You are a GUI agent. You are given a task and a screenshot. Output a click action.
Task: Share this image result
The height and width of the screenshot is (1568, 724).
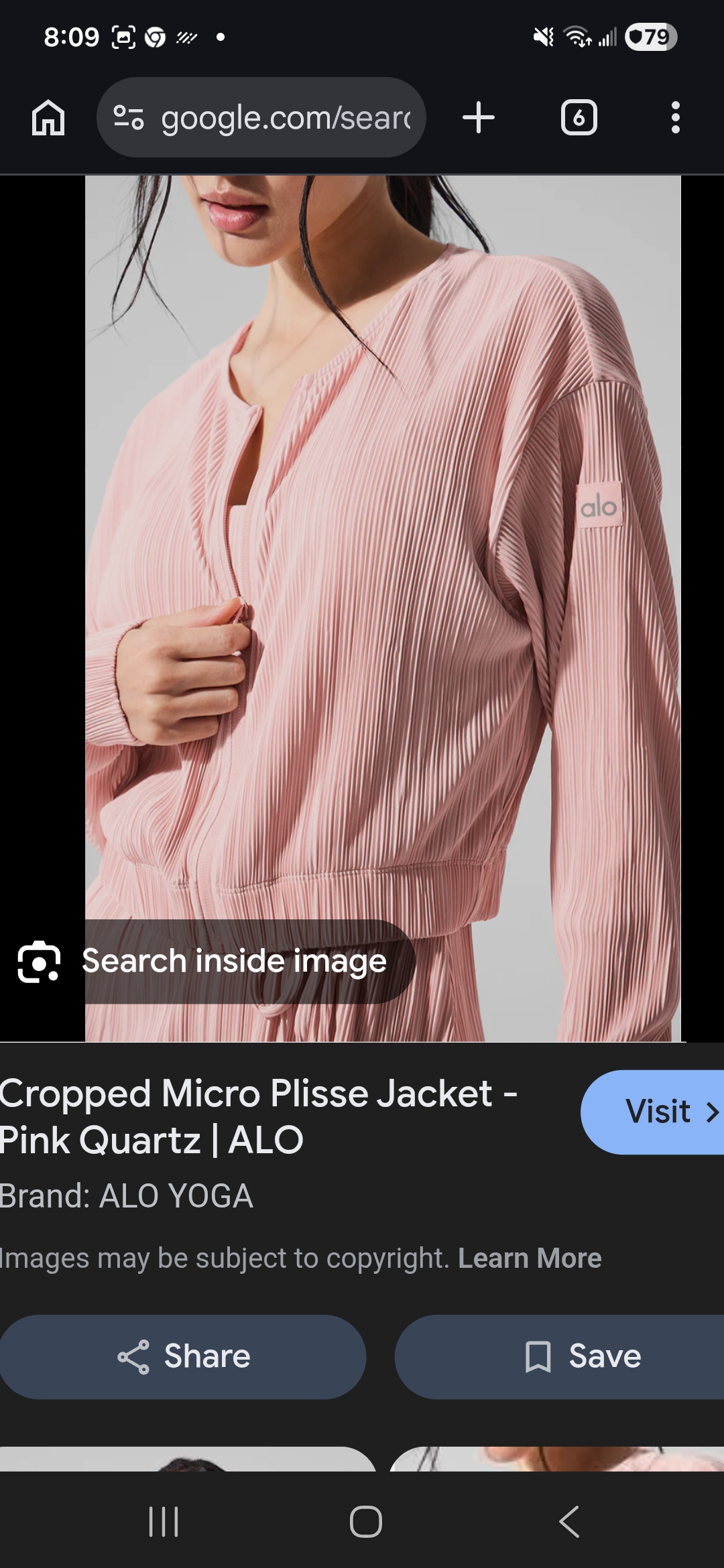(182, 1356)
